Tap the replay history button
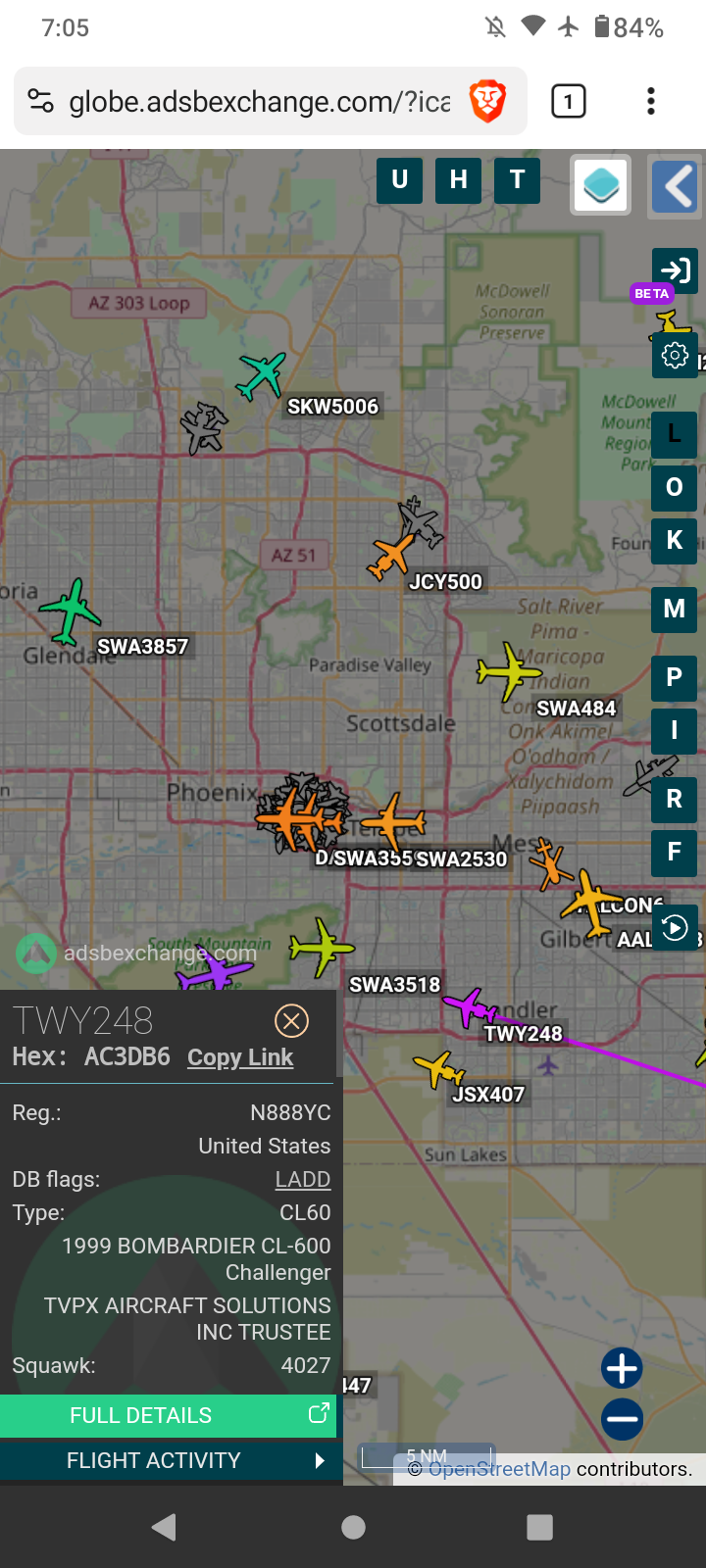The width and height of the screenshot is (706, 1568). coord(675,927)
